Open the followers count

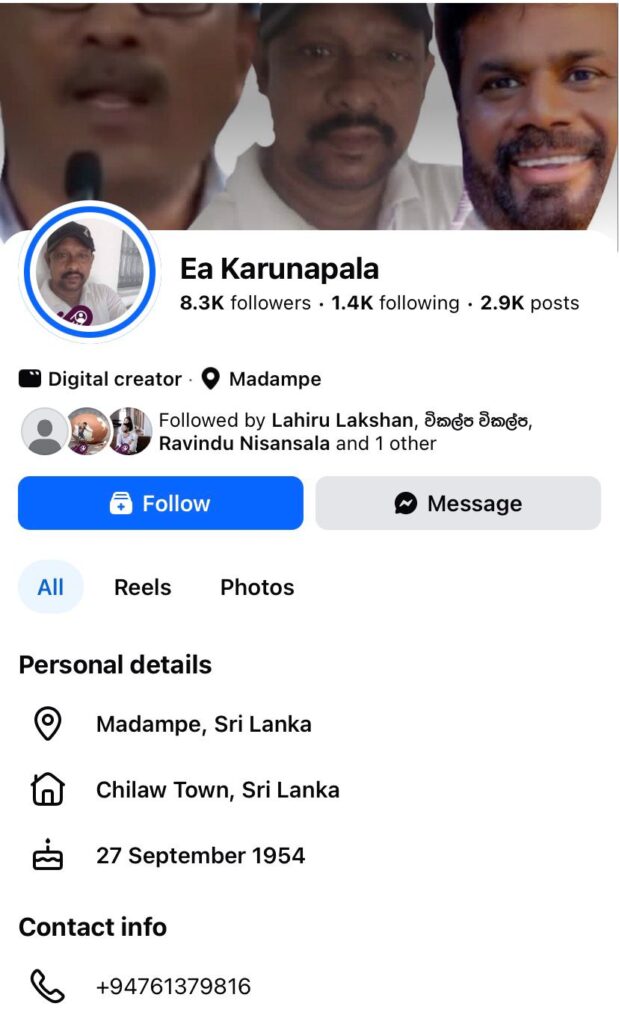coord(245,302)
